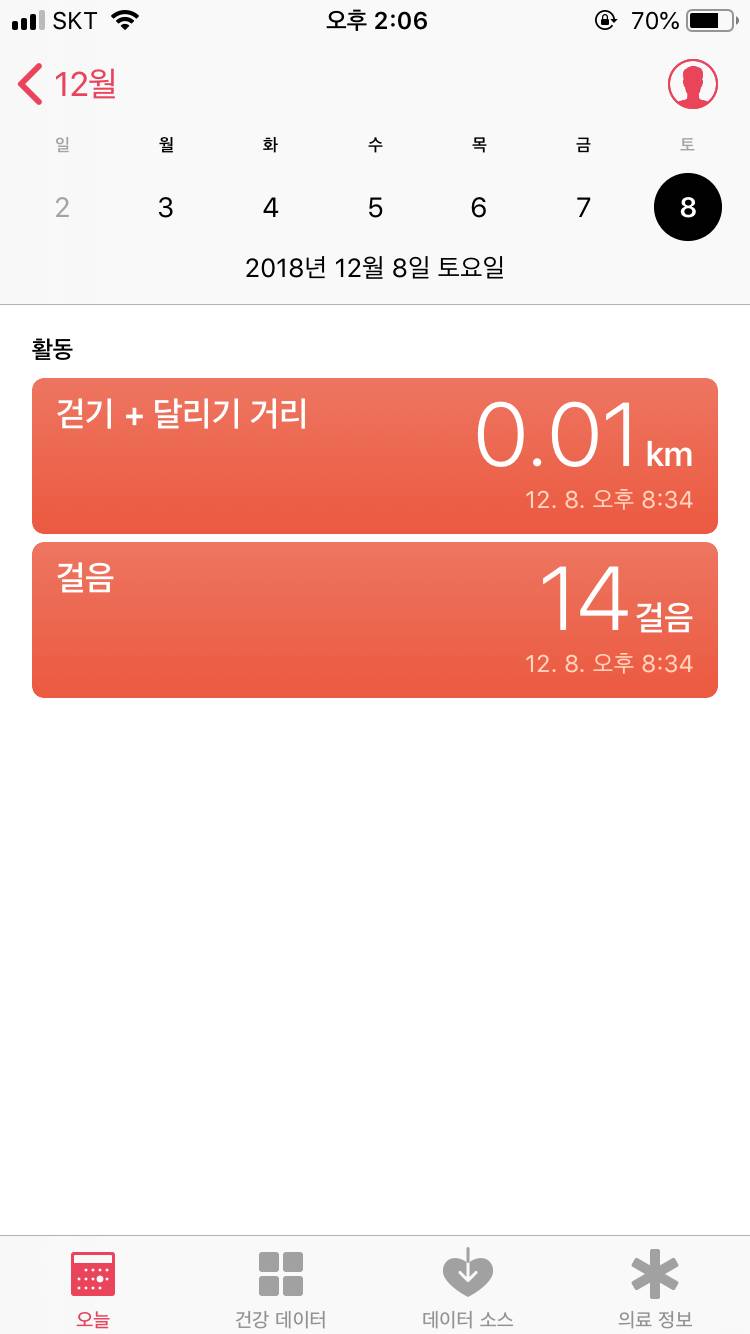Tap the 12월 back link
Screen dimensions: 750x1334
tap(88, 86)
